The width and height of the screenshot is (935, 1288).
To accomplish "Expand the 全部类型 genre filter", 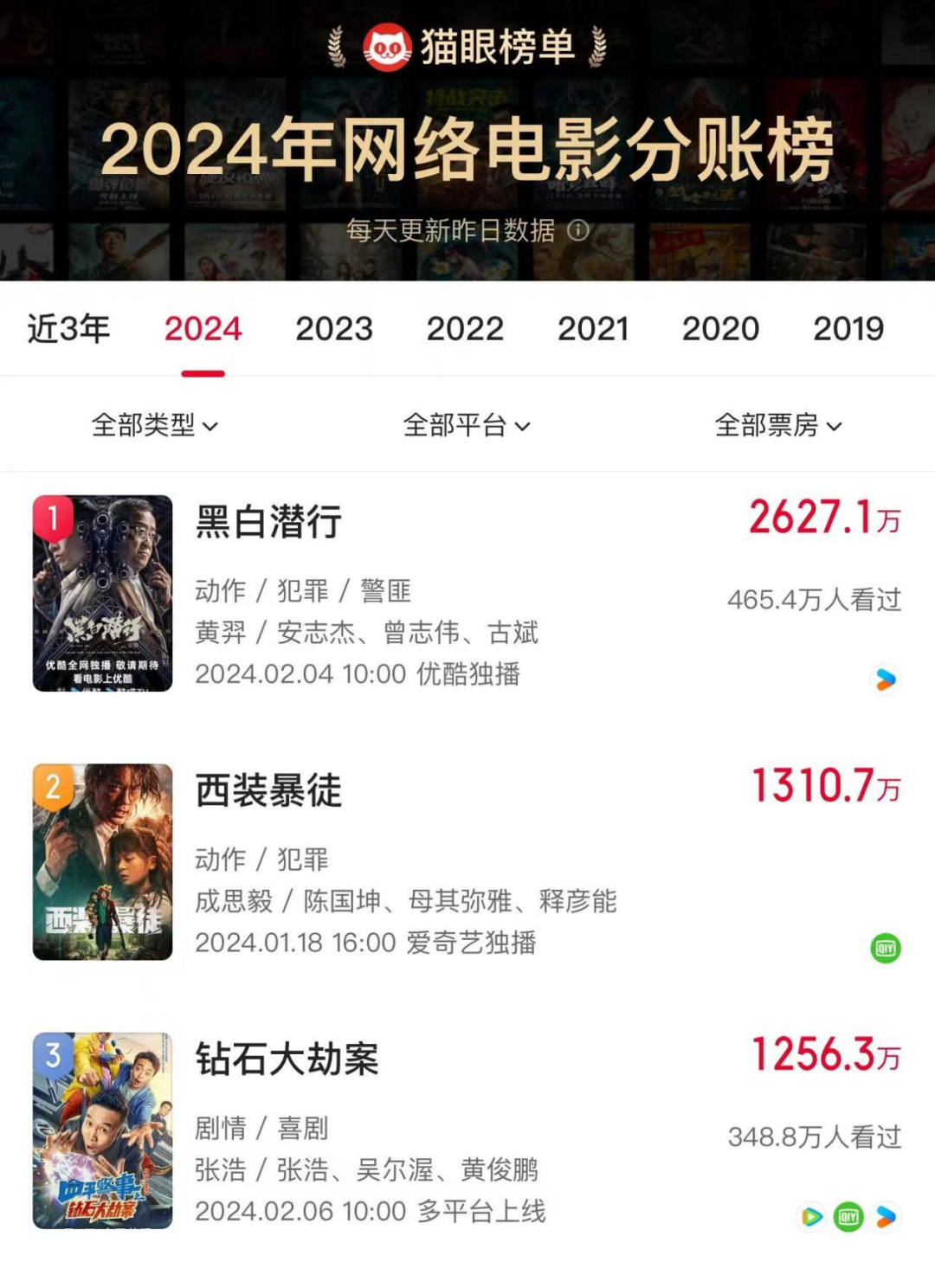I will tap(155, 425).
